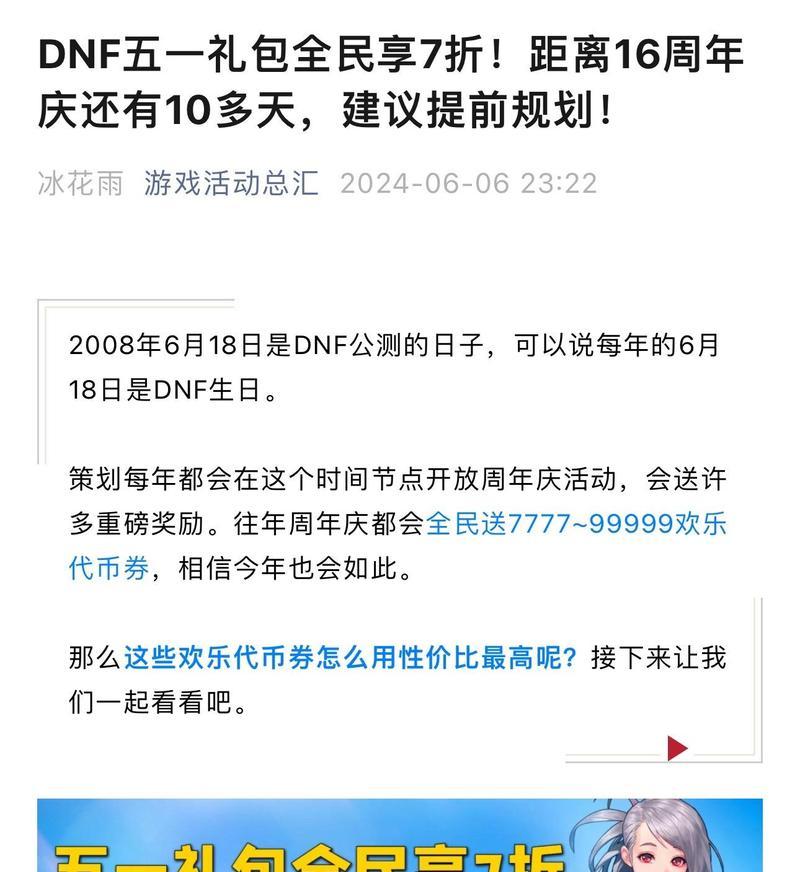Open the 游戏活动总汇 account page
This screenshot has width=800, height=872.
tap(231, 183)
